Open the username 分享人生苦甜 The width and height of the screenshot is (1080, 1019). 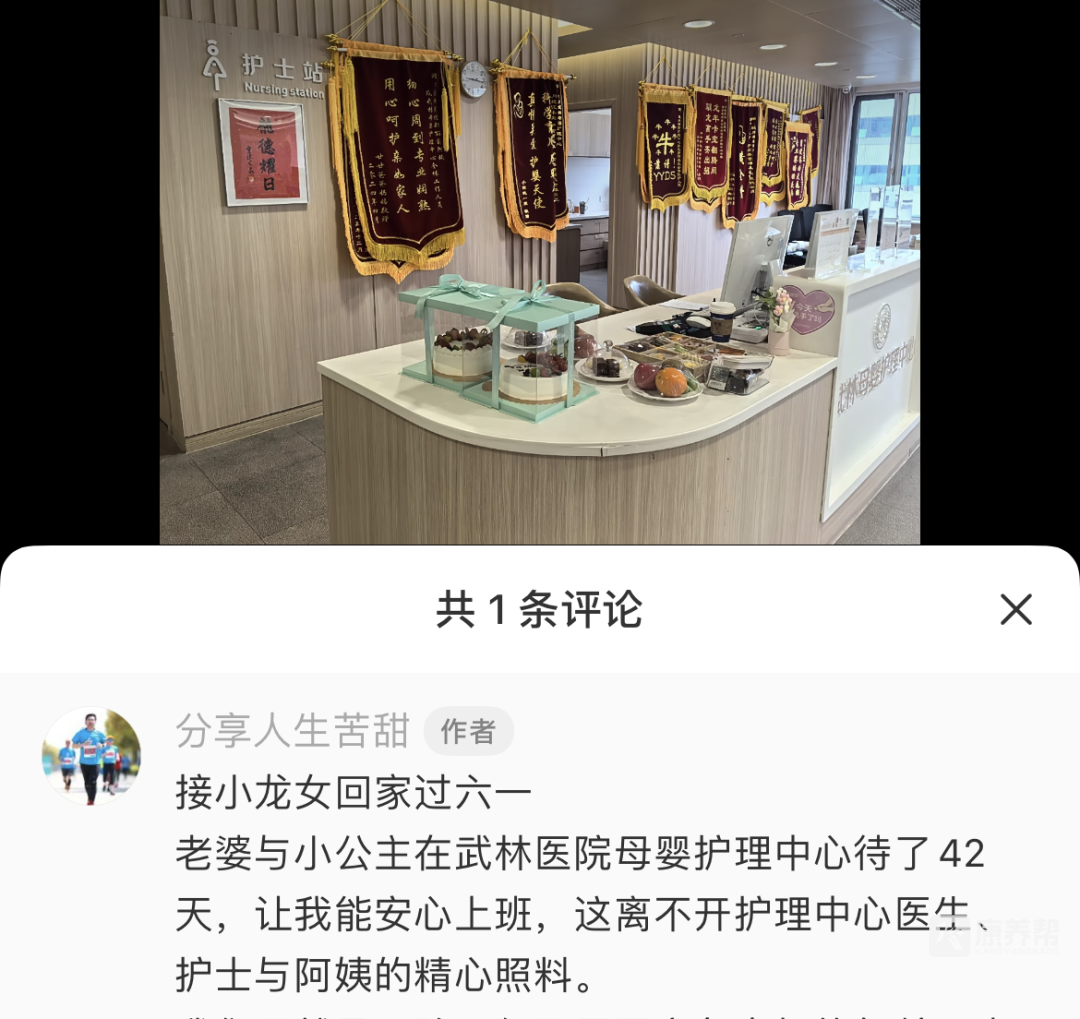click(x=293, y=731)
